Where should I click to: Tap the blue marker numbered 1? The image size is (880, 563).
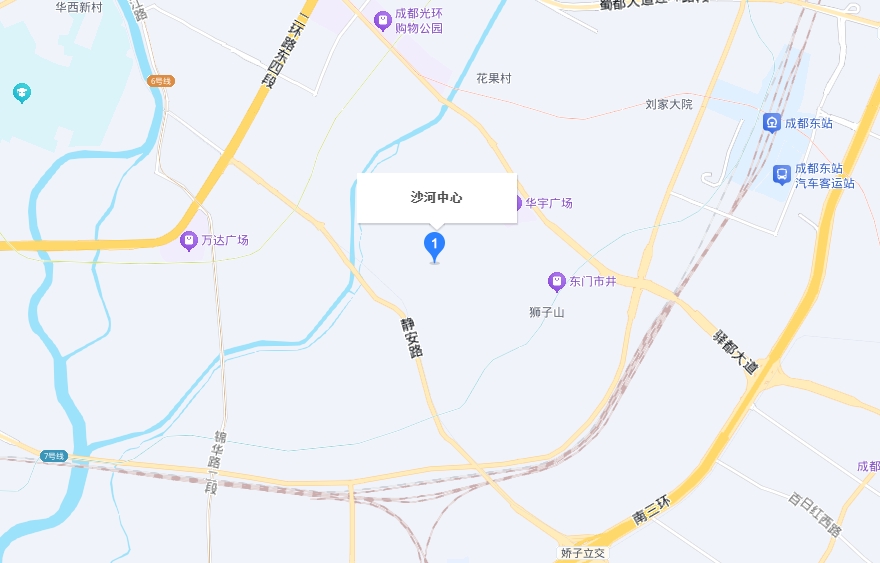click(x=434, y=244)
